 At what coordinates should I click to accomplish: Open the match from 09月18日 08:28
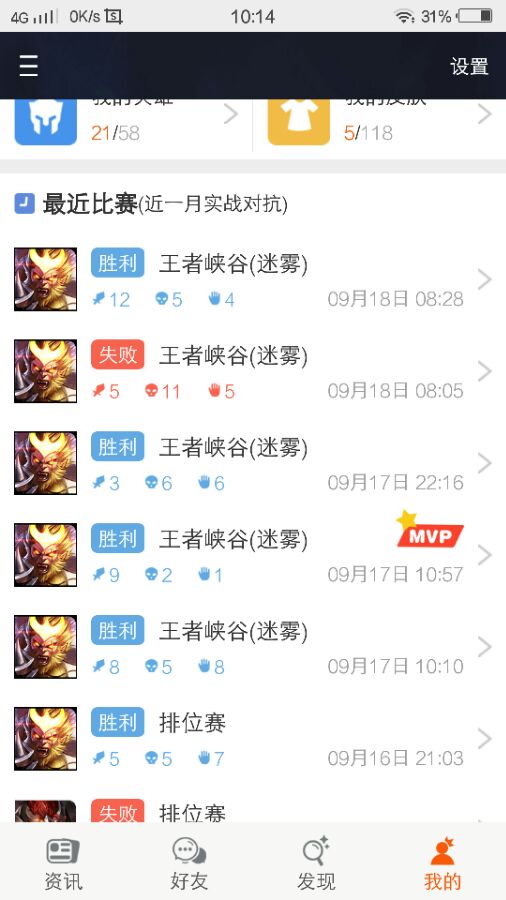pos(253,280)
